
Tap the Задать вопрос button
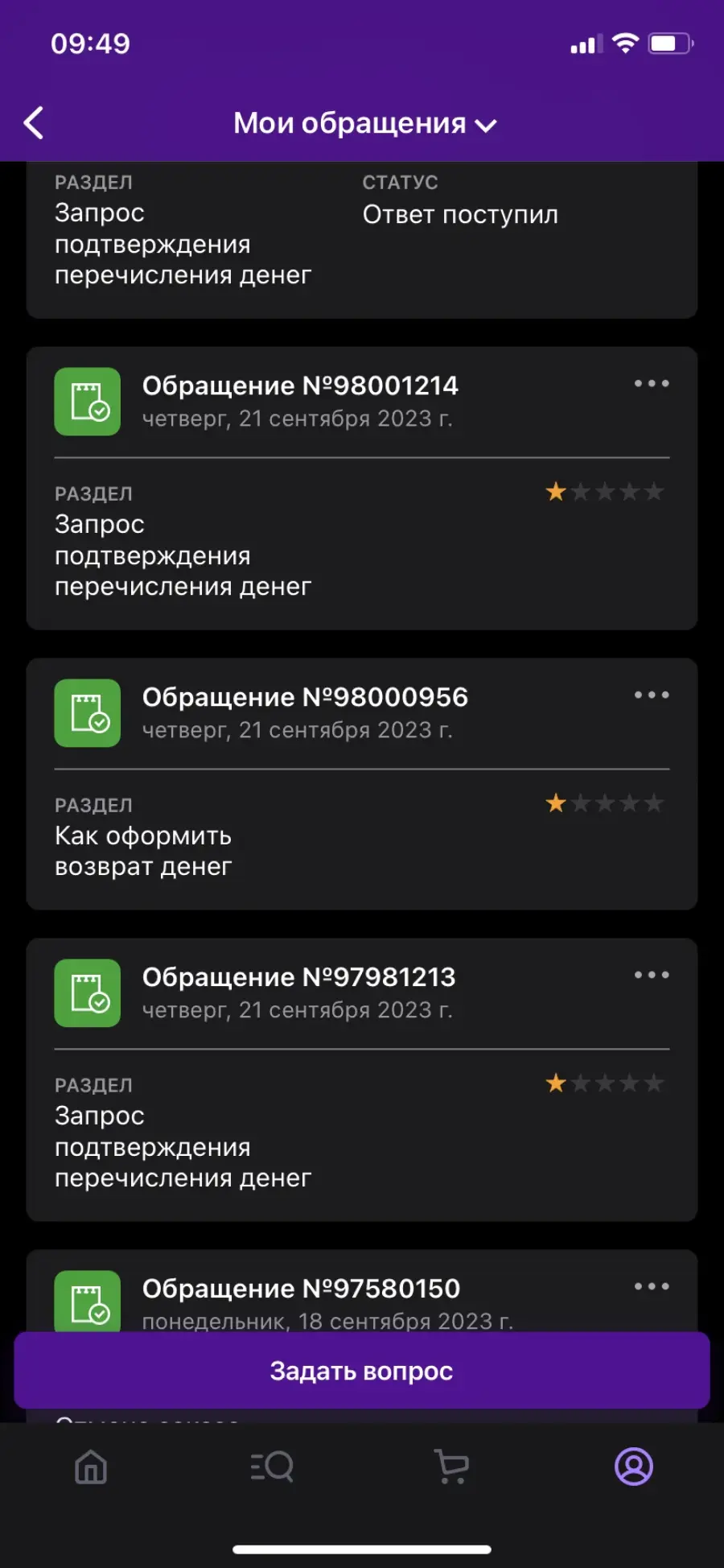coord(362,1371)
